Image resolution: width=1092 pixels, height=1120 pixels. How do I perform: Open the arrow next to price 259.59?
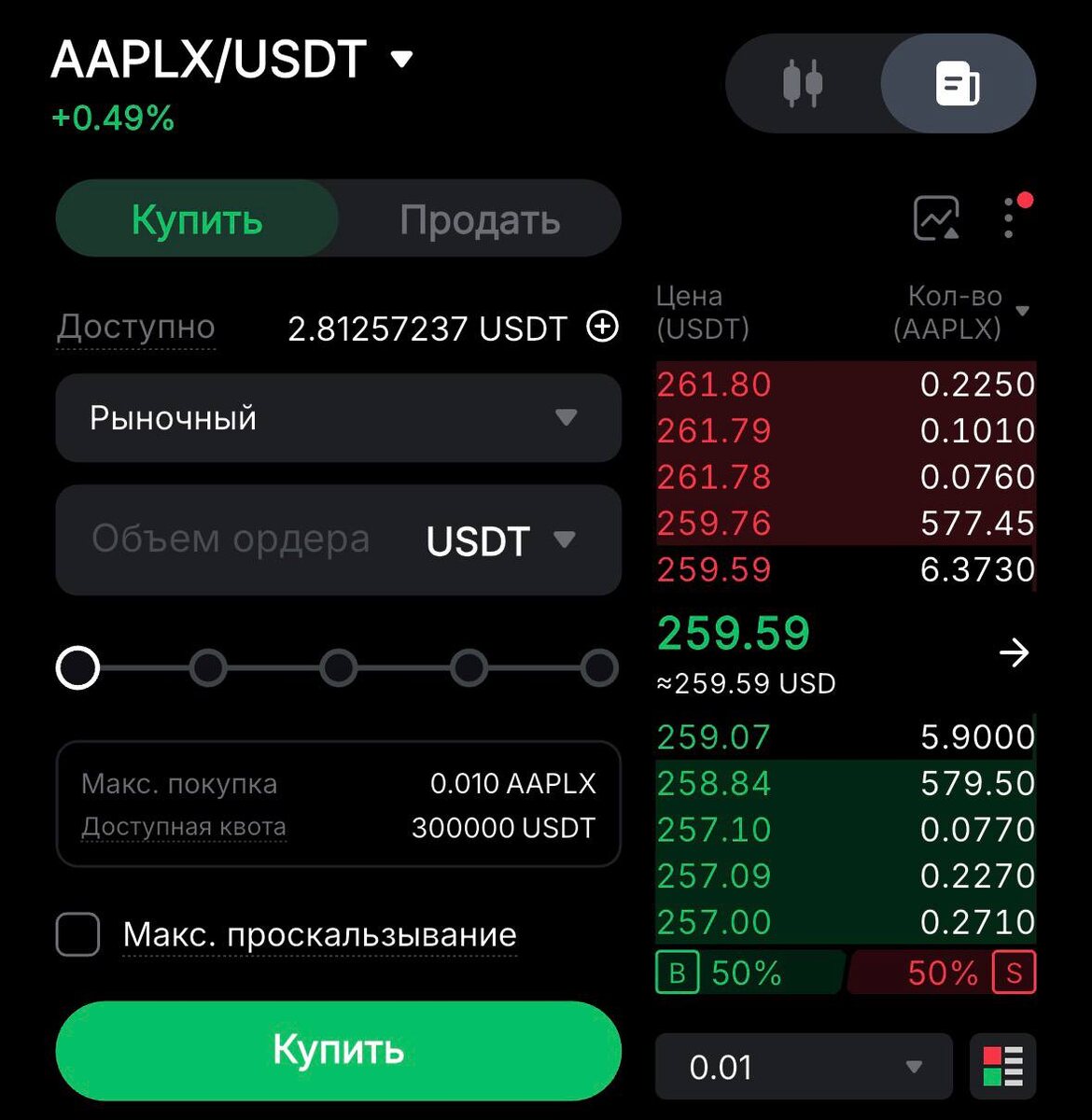coord(1014,652)
